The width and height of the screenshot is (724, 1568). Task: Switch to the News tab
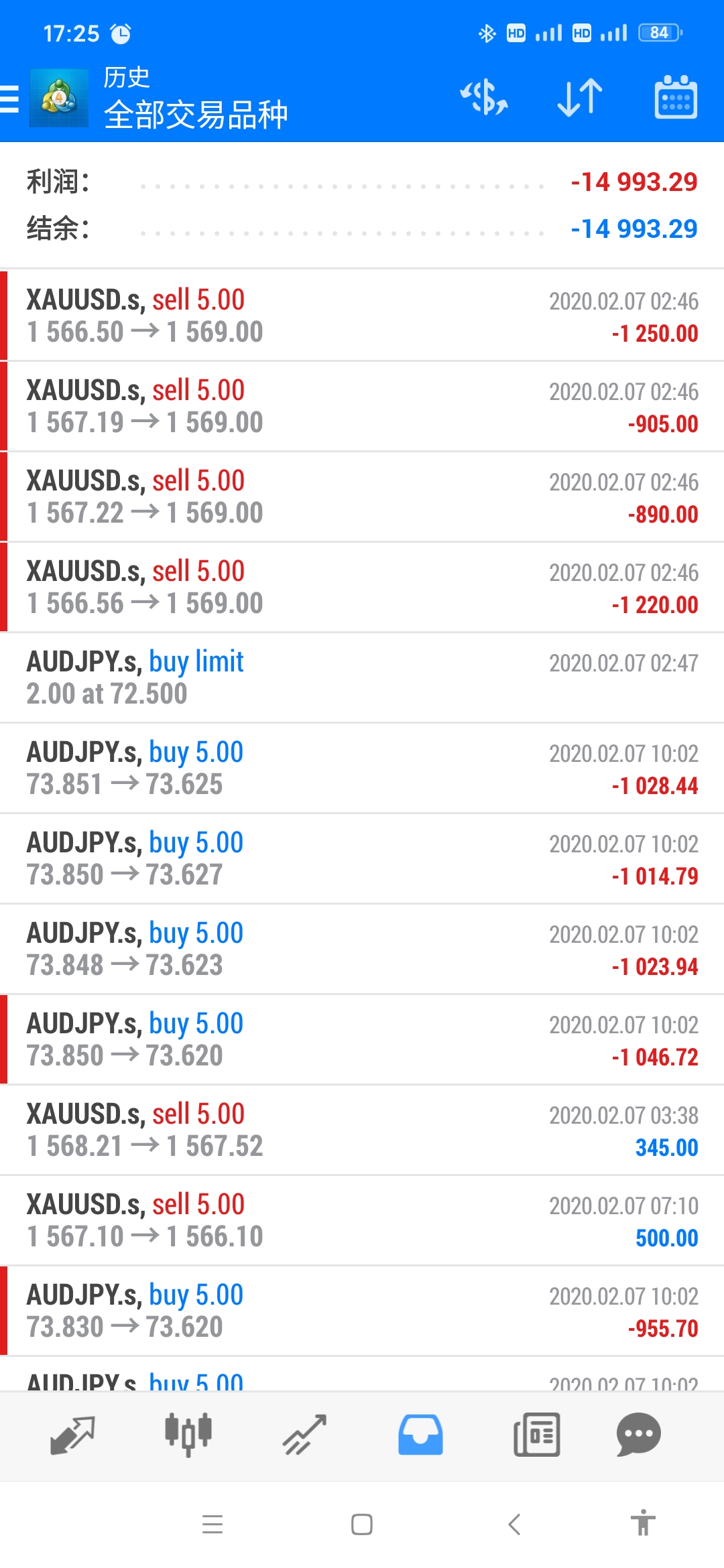[536, 1435]
